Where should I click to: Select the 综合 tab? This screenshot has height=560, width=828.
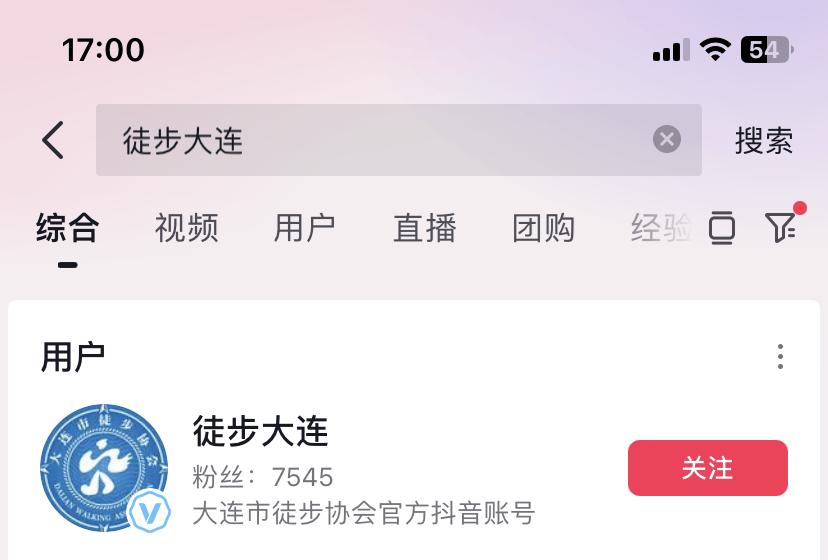[x=67, y=229]
